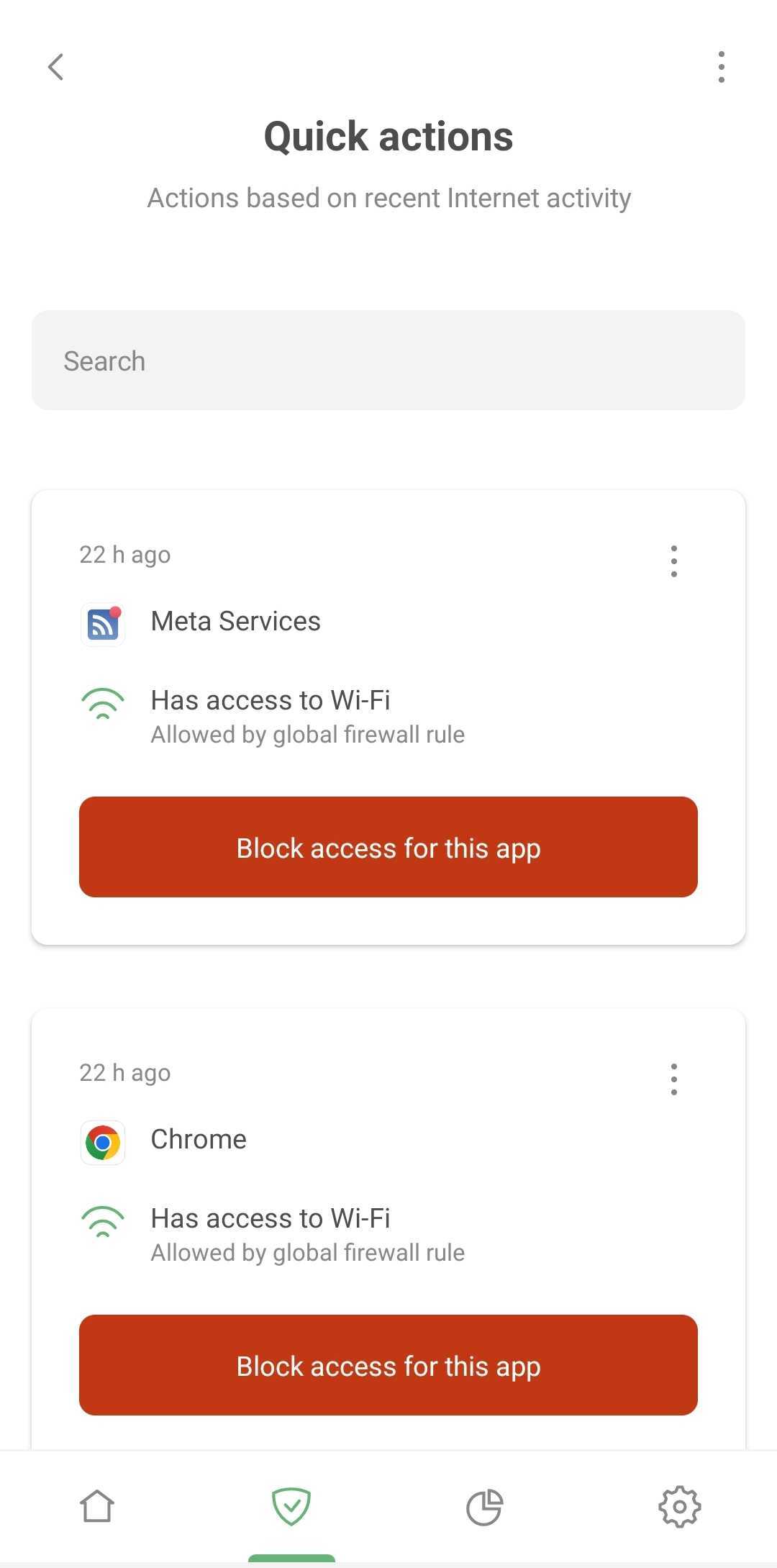777x1568 pixels.
Task: Block Wi-Fi access for Meta Services
Action: coord(388,847)
